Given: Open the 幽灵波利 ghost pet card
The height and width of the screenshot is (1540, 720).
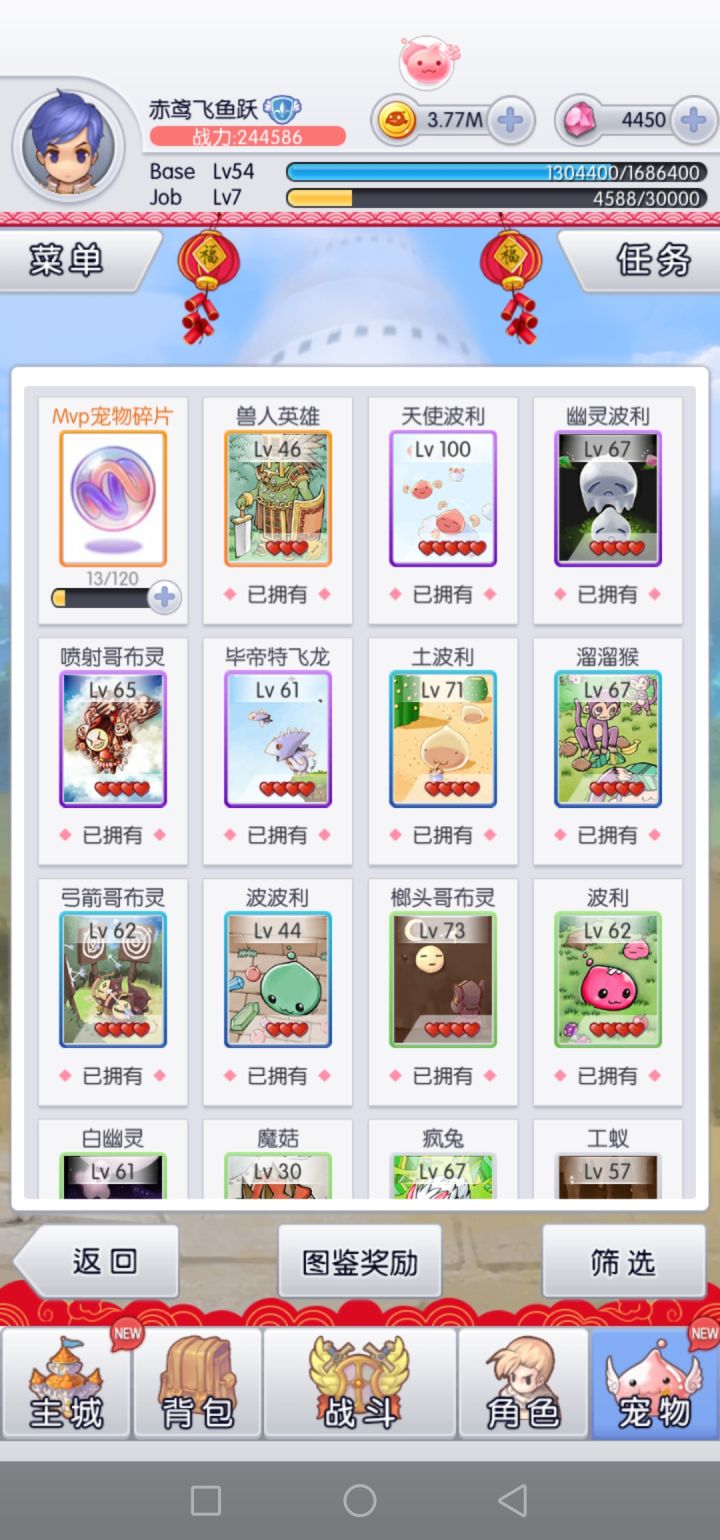Looking at the screenshot, I should pyautogui.click(x=607, y=495).
